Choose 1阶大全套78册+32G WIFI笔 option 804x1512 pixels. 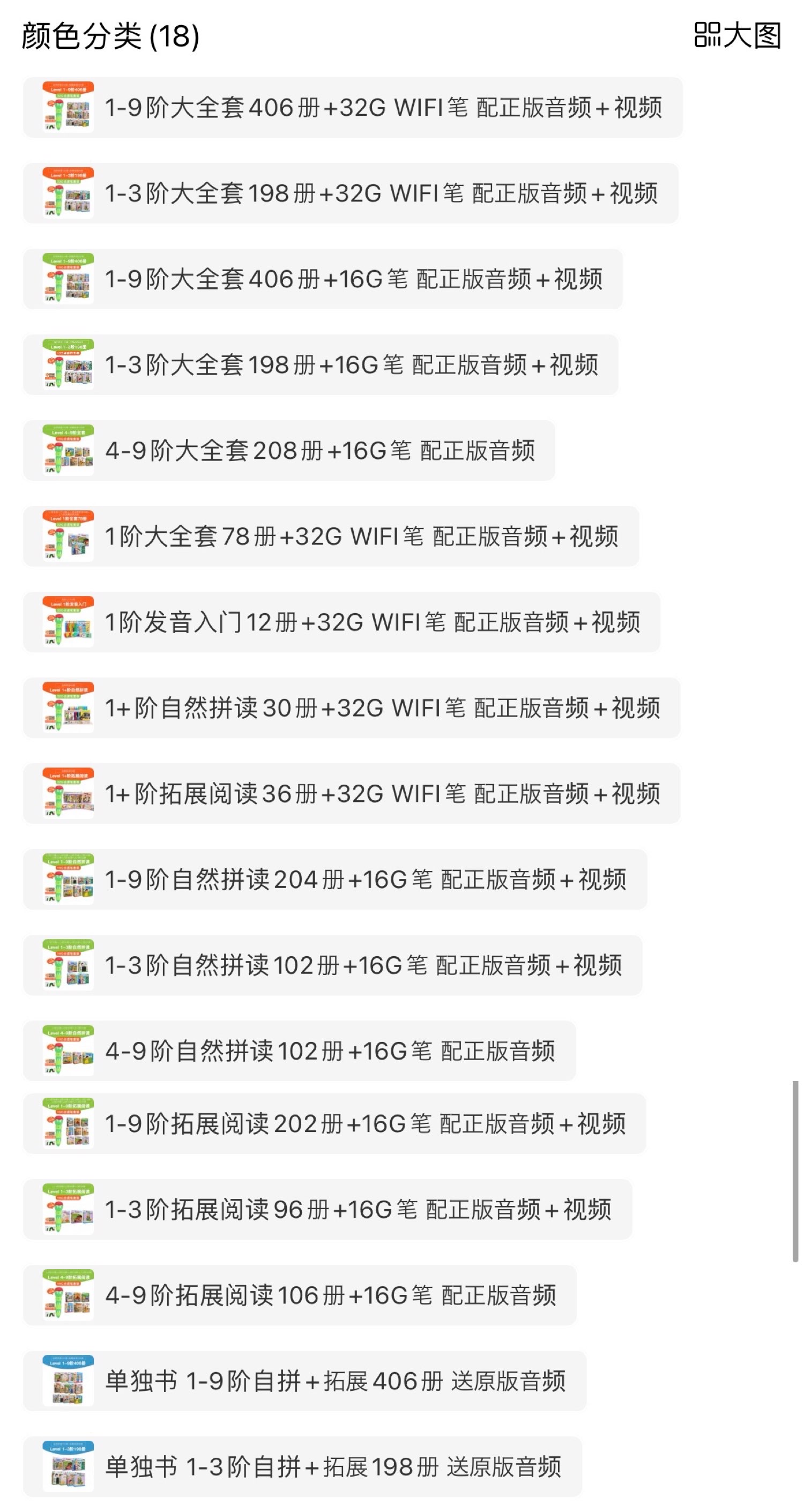pyautogui.click(x=331, y=536)
